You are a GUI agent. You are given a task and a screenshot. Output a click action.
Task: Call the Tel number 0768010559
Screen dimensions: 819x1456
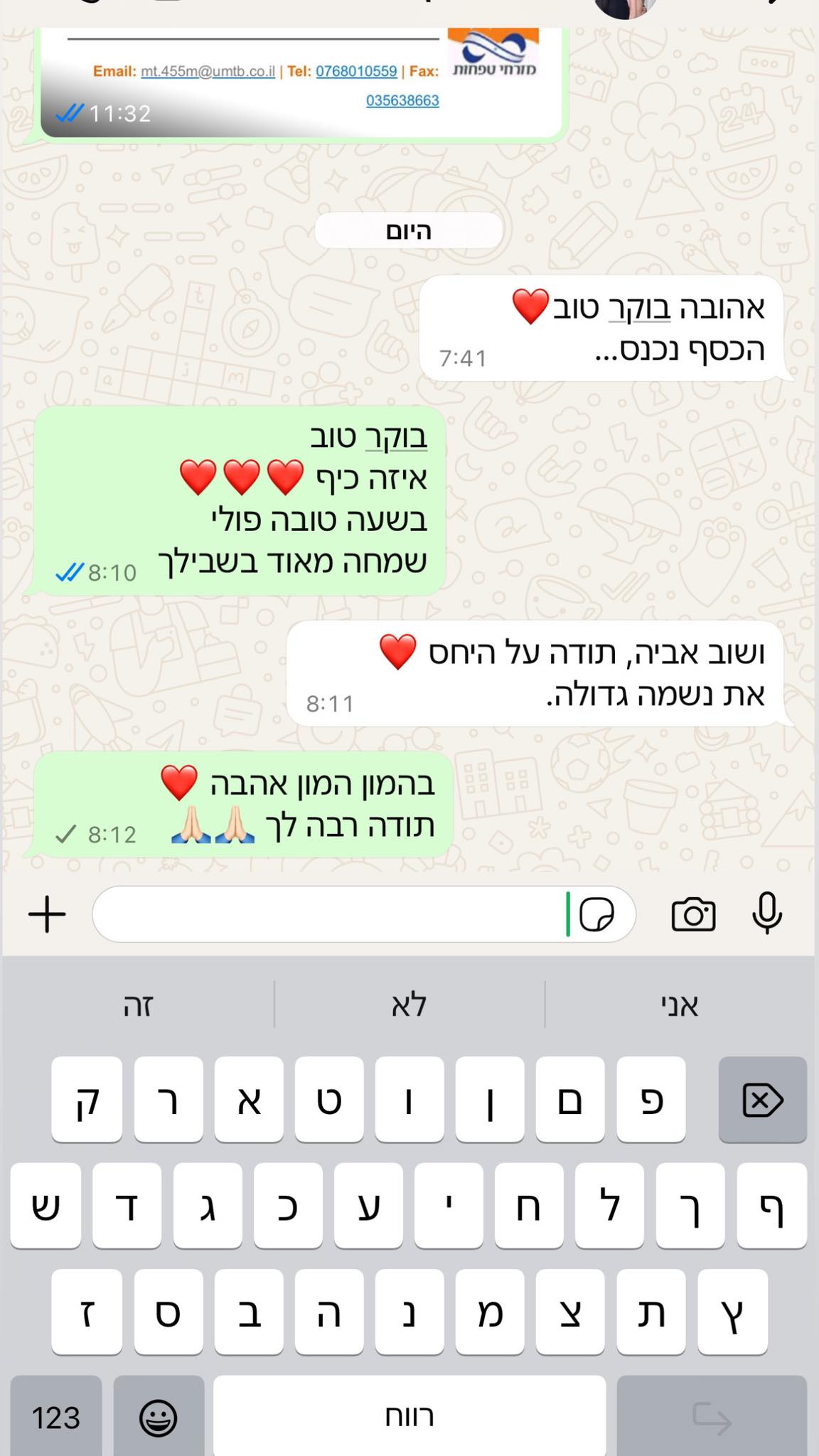pyautogui.click(x=356, y=71)
